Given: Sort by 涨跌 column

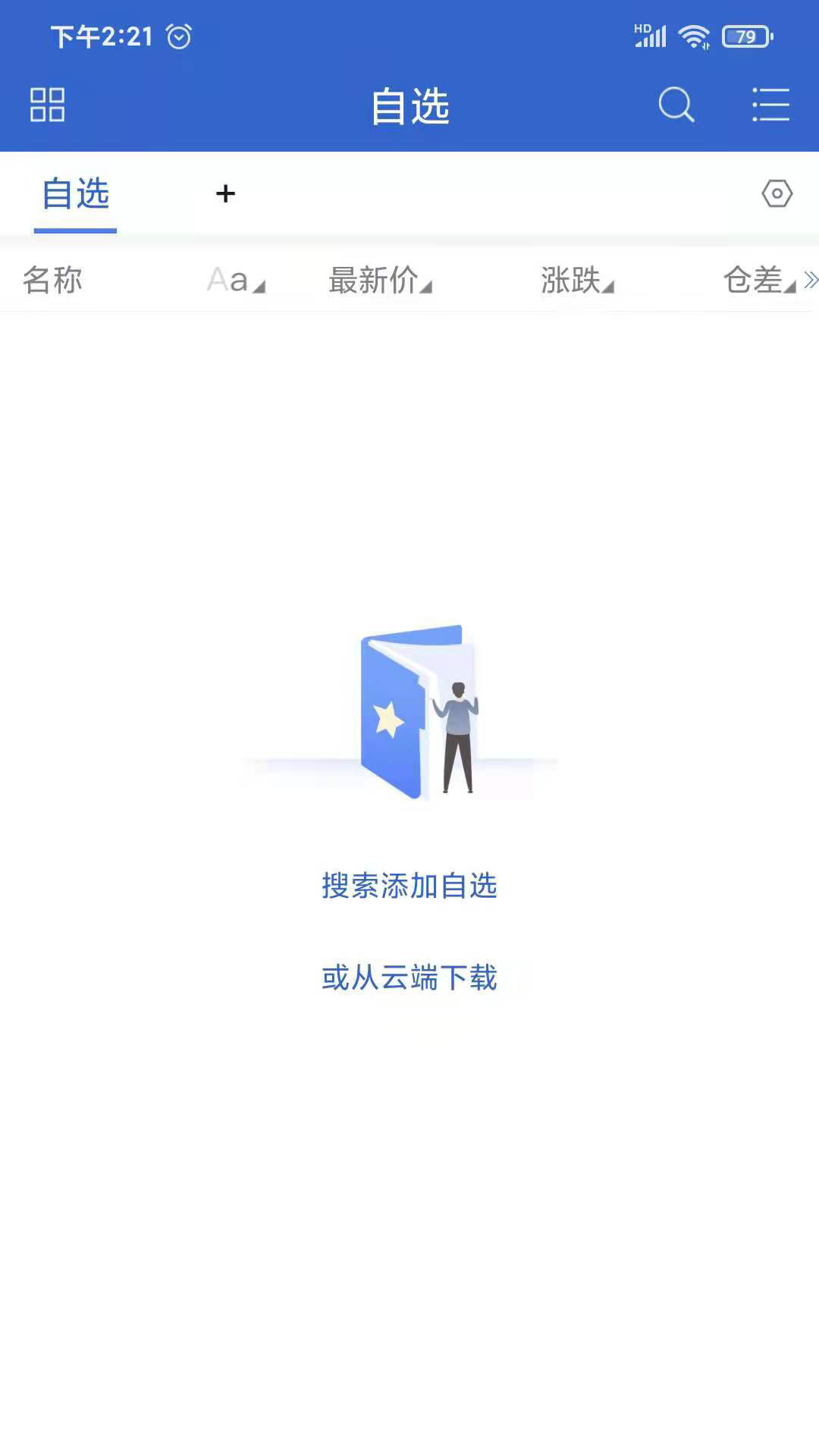Looking at the screenshot, I should pyautogui.click(x=577, y=280).
